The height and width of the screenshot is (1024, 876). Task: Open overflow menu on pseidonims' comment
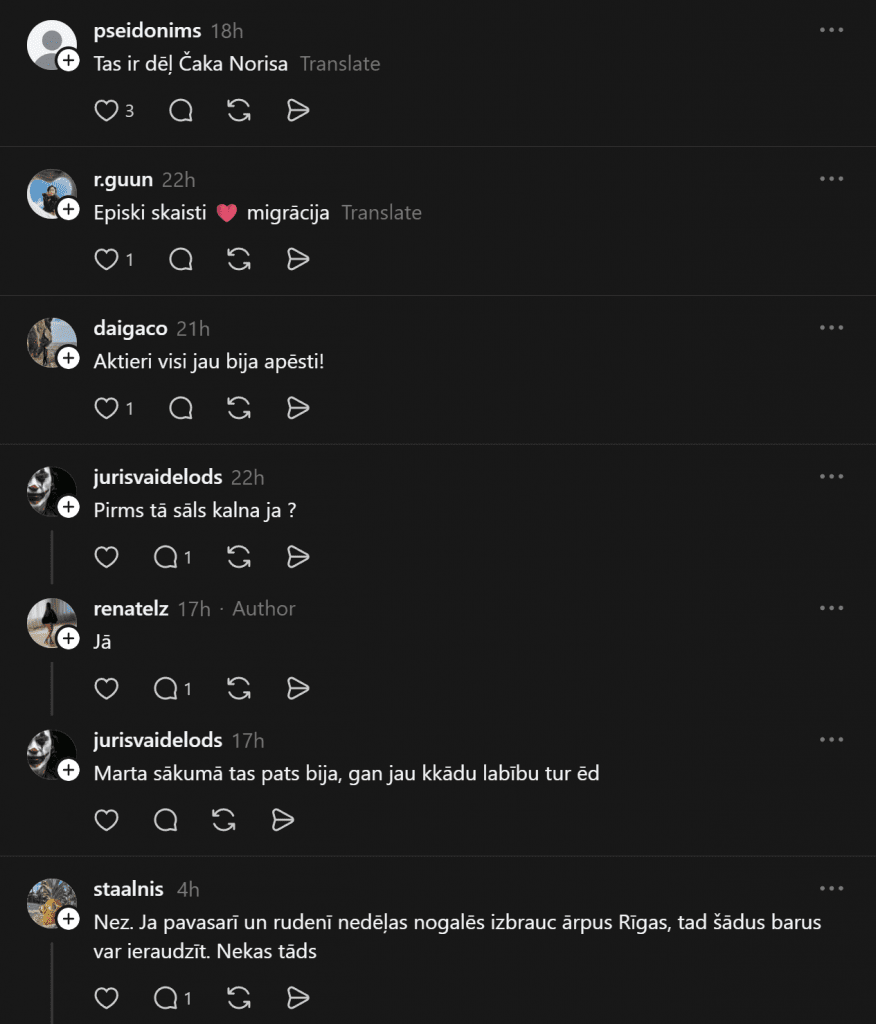pyautogui.click(x=831, y=30)
